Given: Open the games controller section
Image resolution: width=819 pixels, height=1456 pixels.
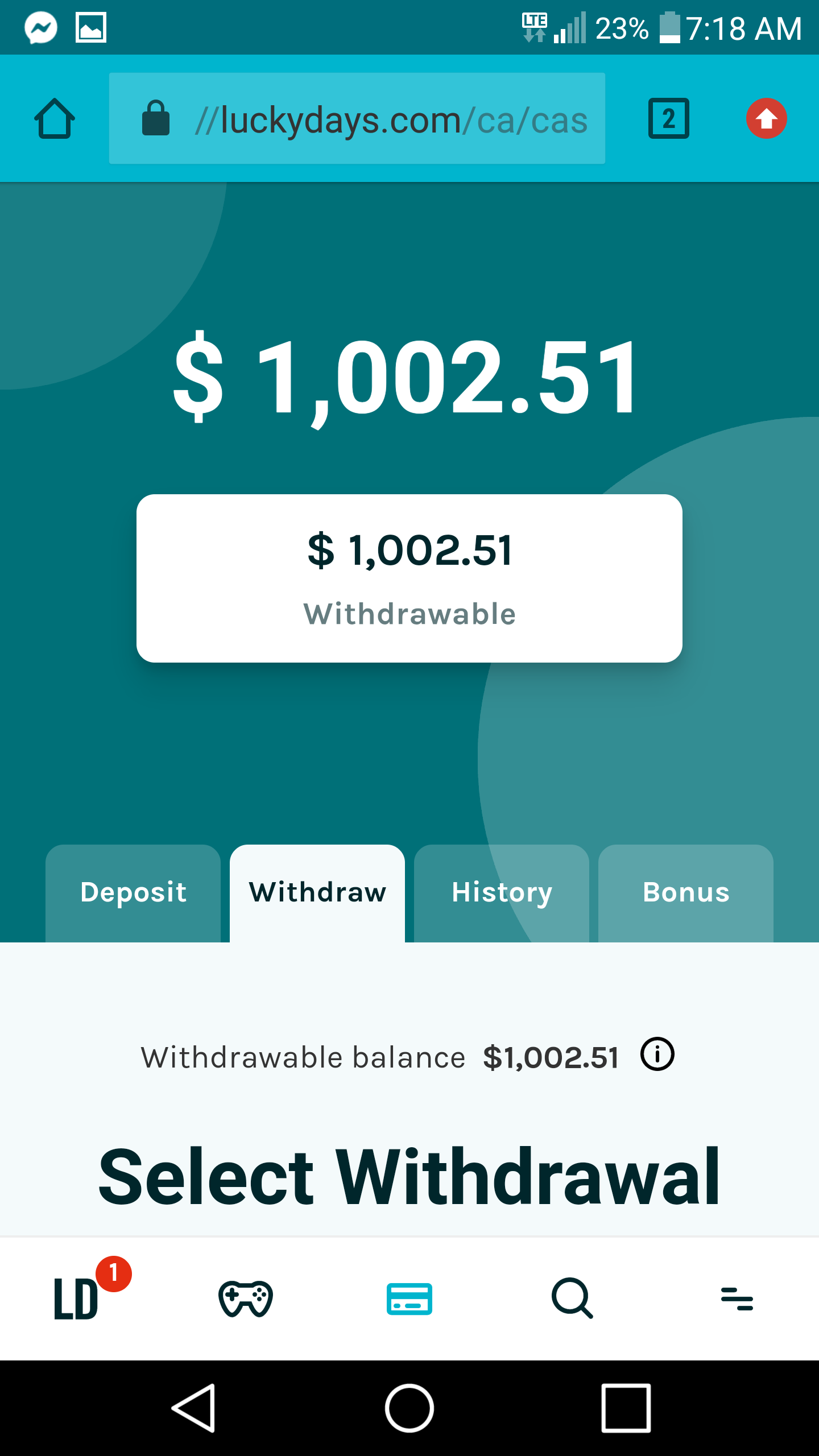Looking at the screenshot, I should (246, 1298).
